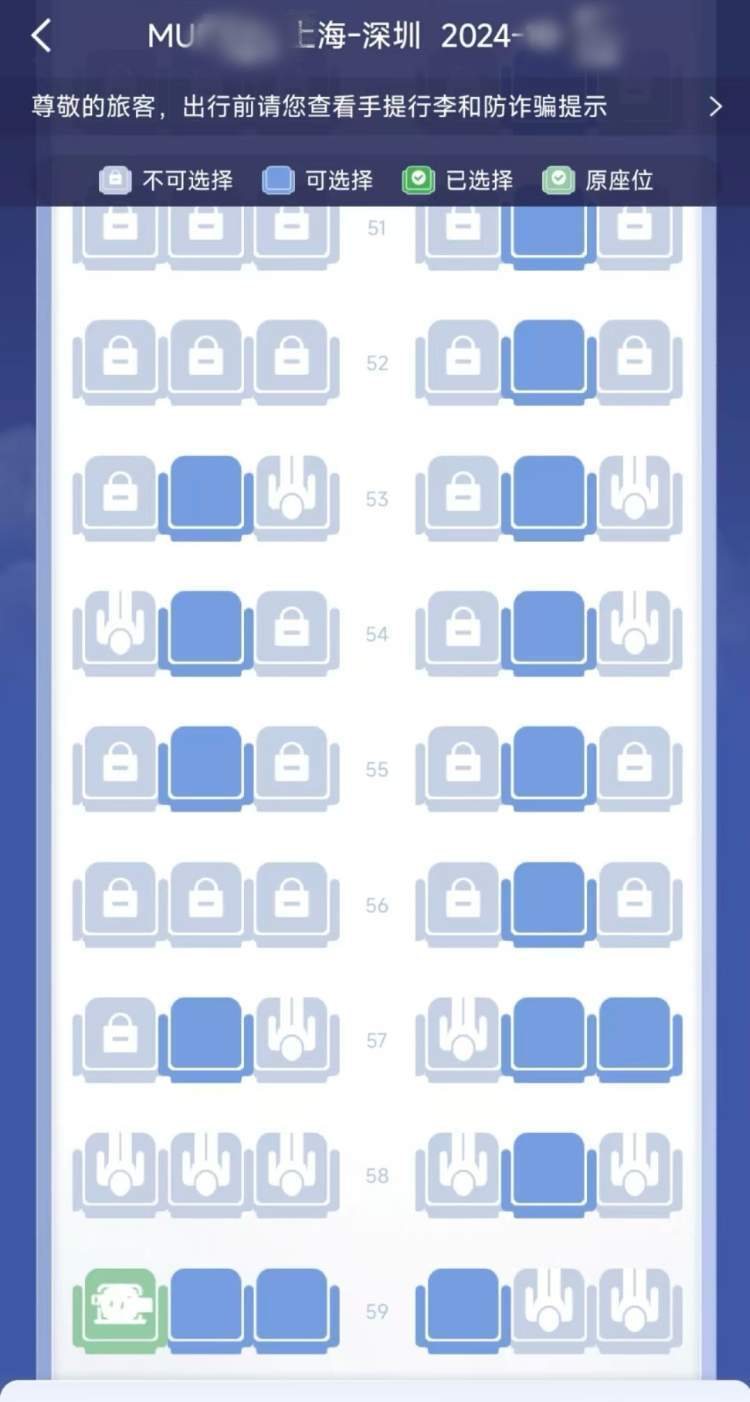Screen dimensions: 750x1402
Task: Open the baggage and anti-fraud notice
Action: click(x=715, y=107)
